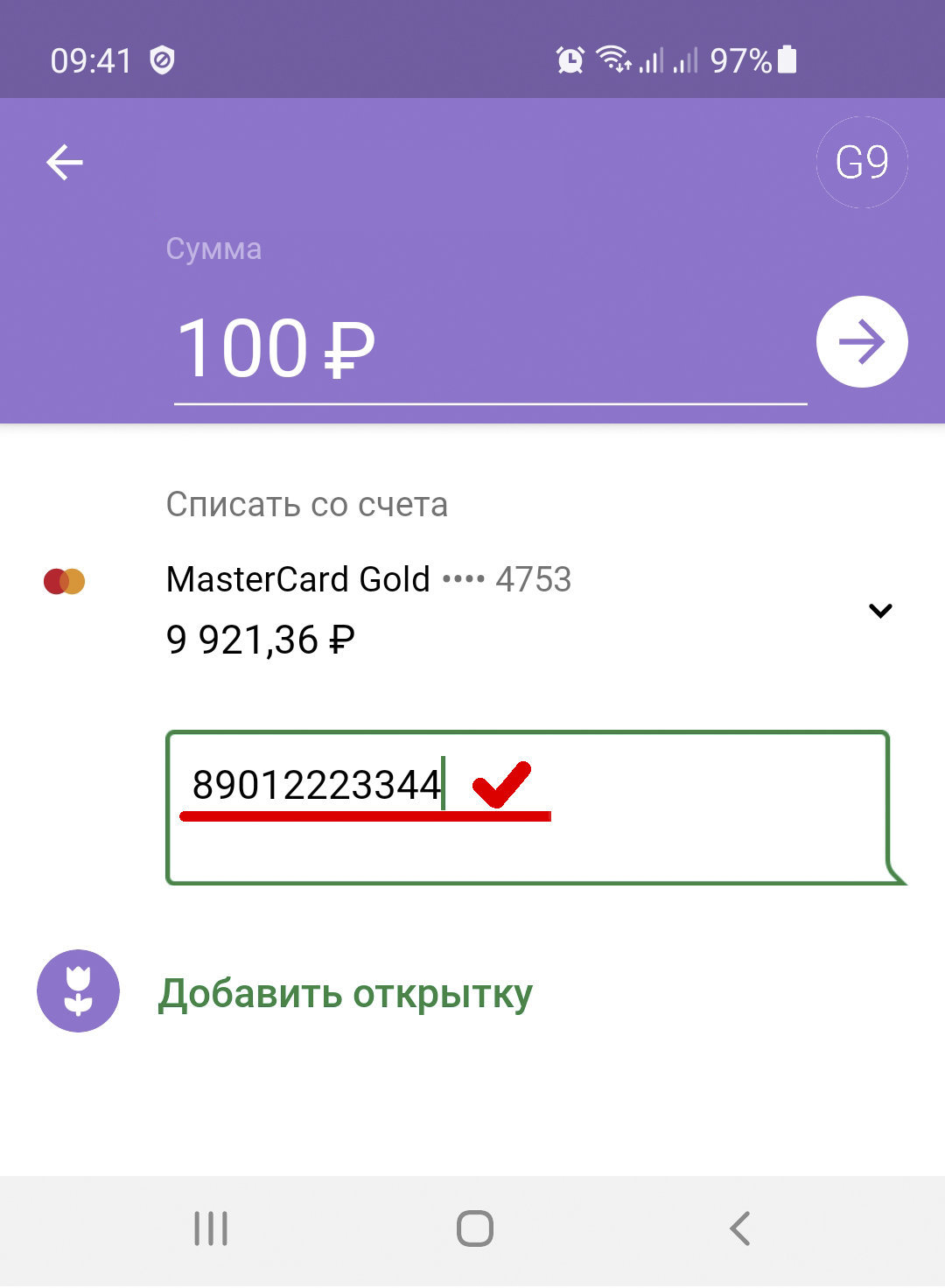Edit the 100 ₽ amount field
The width and height of the screenshot is (945, 1288).
tap(490, 350)
